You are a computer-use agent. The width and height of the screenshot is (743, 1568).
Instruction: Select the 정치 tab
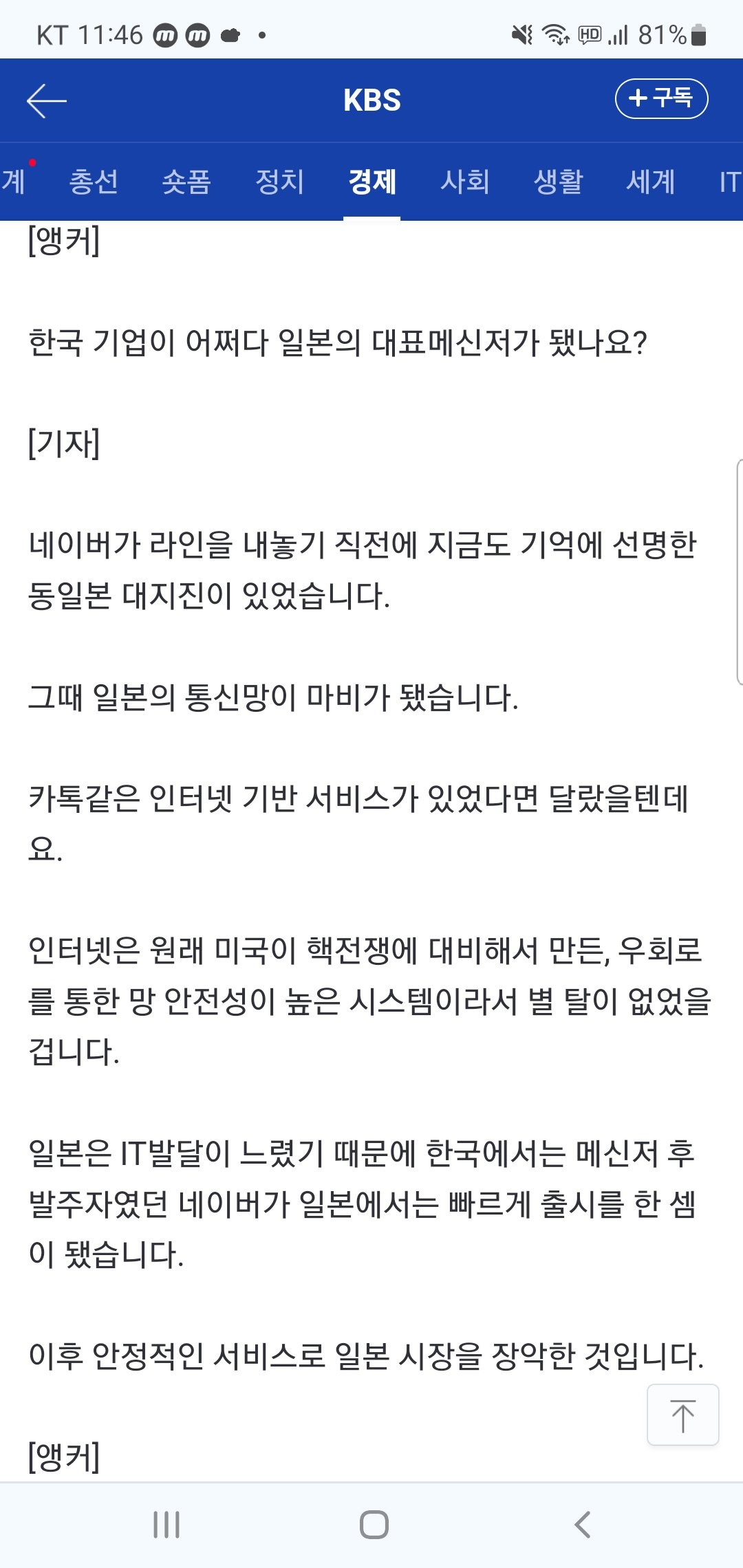click(279, 182)
